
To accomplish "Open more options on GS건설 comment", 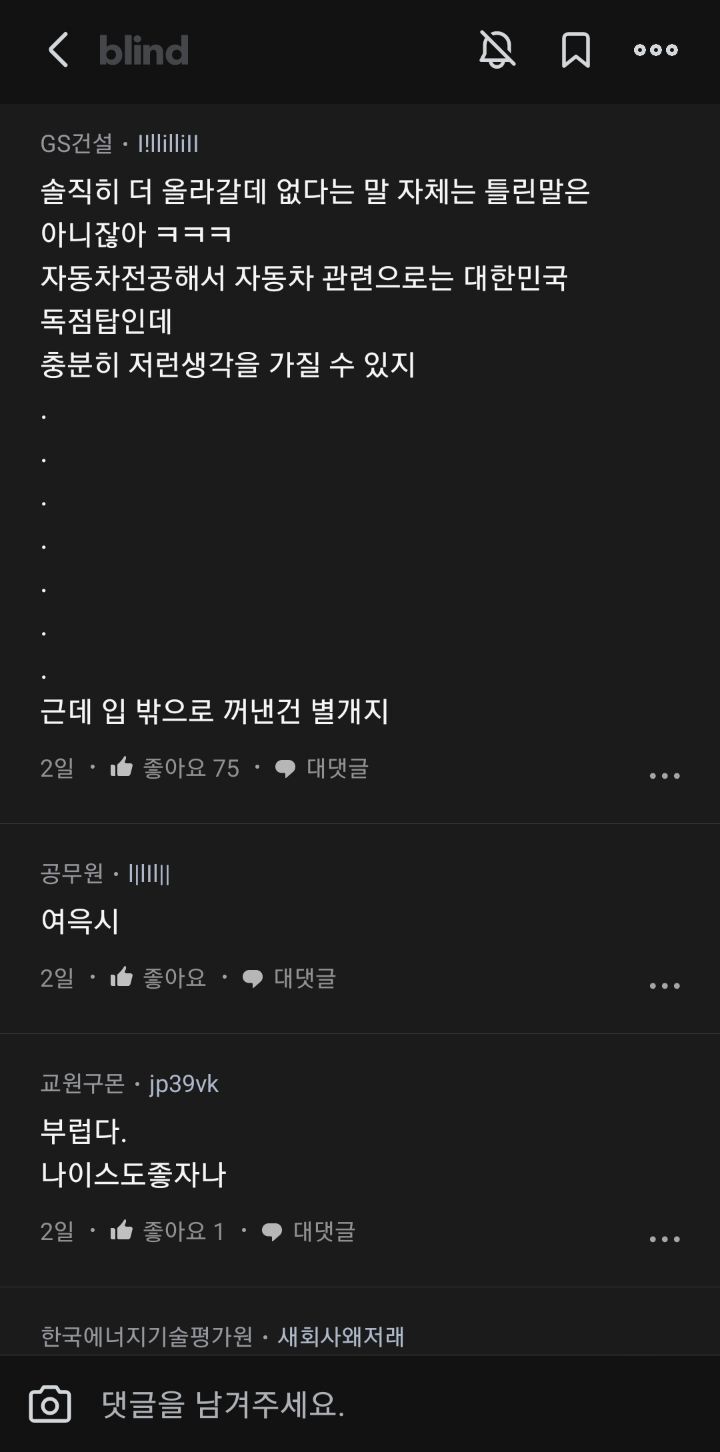I will 664,776.
